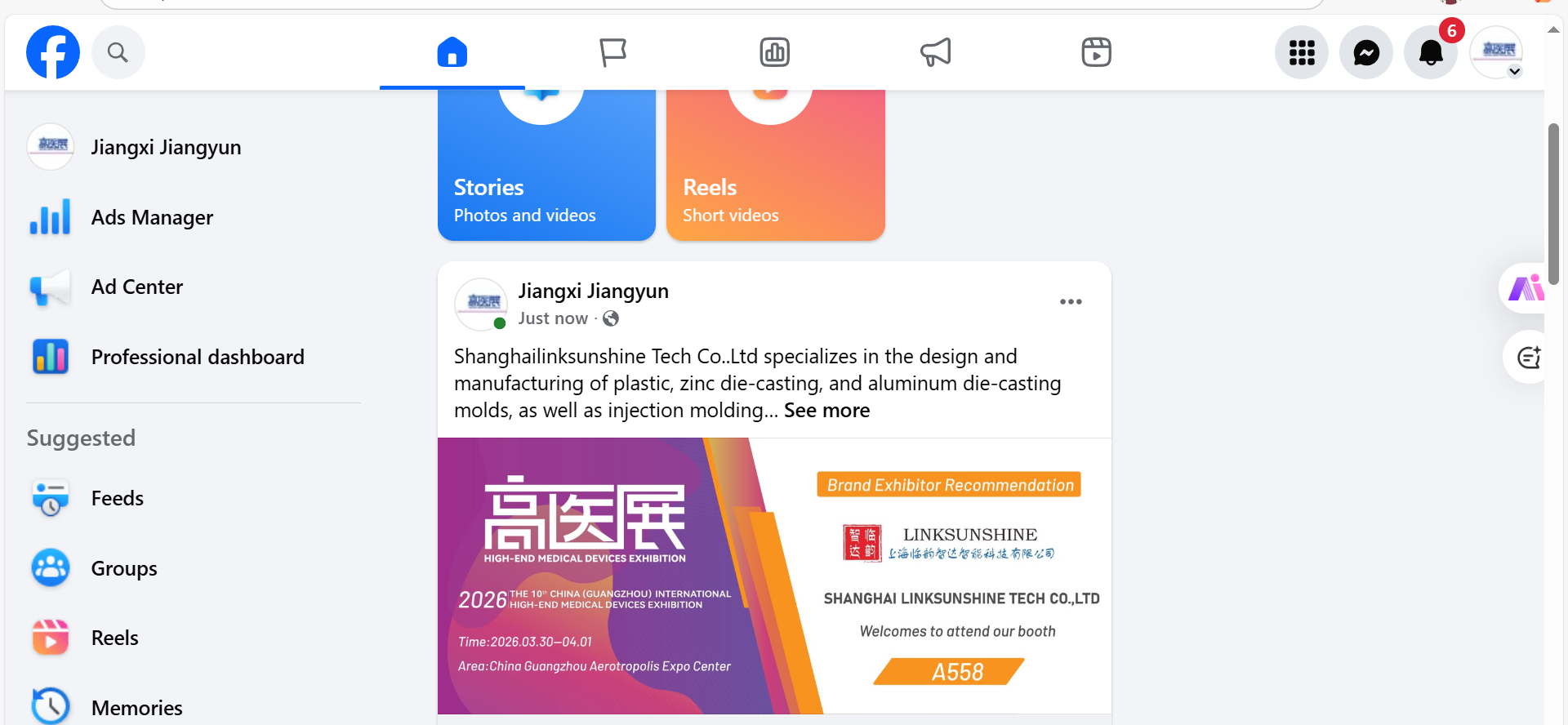This screenshot has height=725, width=1568.
Task: Go to the Home tab
Action: [452, 53]
